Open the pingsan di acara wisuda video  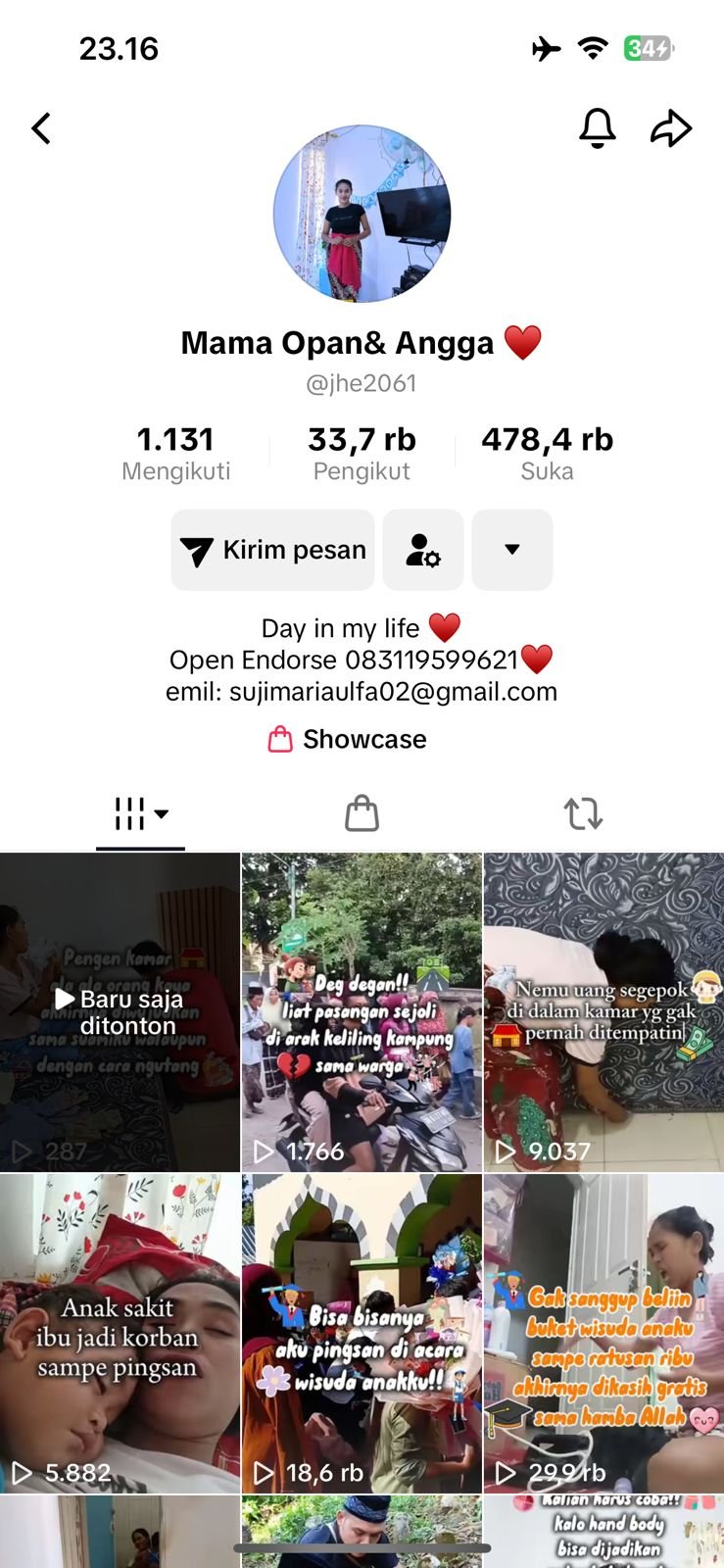pyautogui.click(x=362, y=1334)
